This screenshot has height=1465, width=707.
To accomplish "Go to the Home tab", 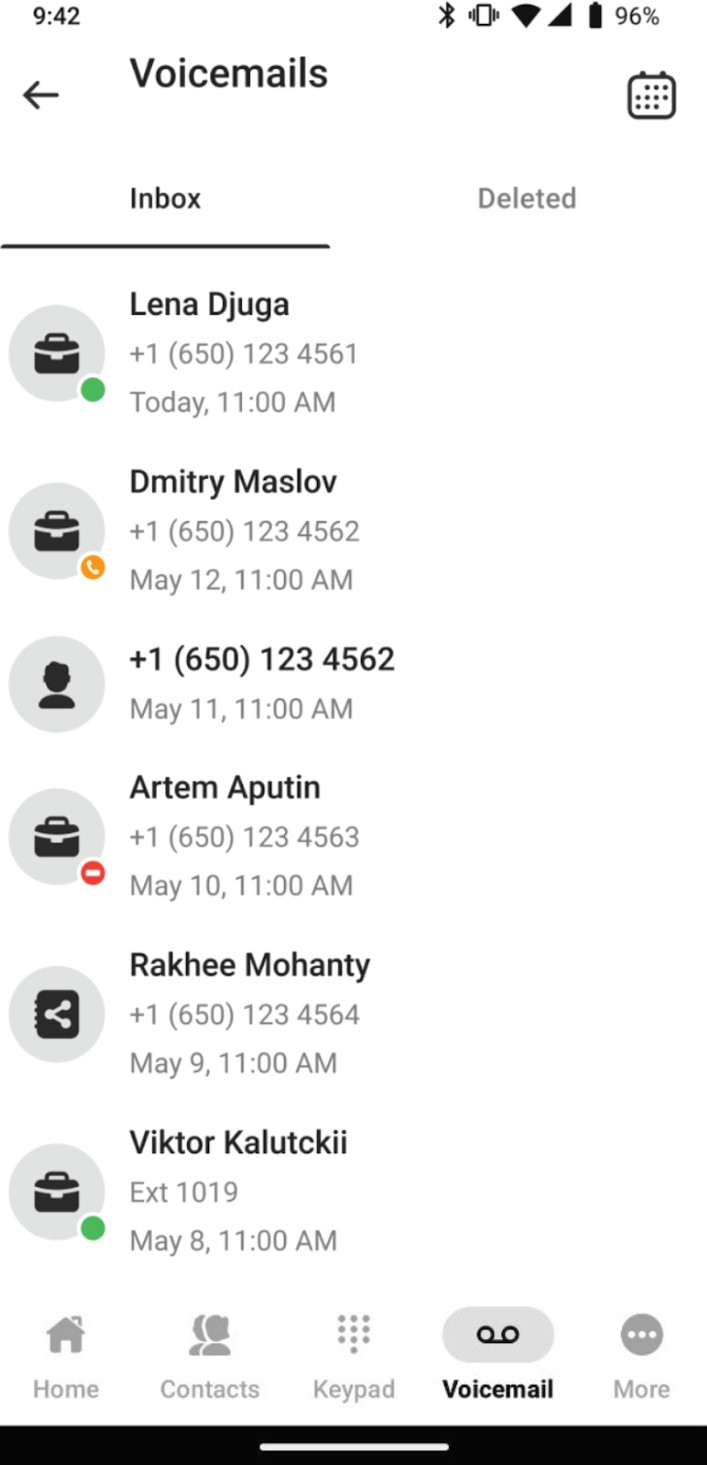I will coord(66,1355).
